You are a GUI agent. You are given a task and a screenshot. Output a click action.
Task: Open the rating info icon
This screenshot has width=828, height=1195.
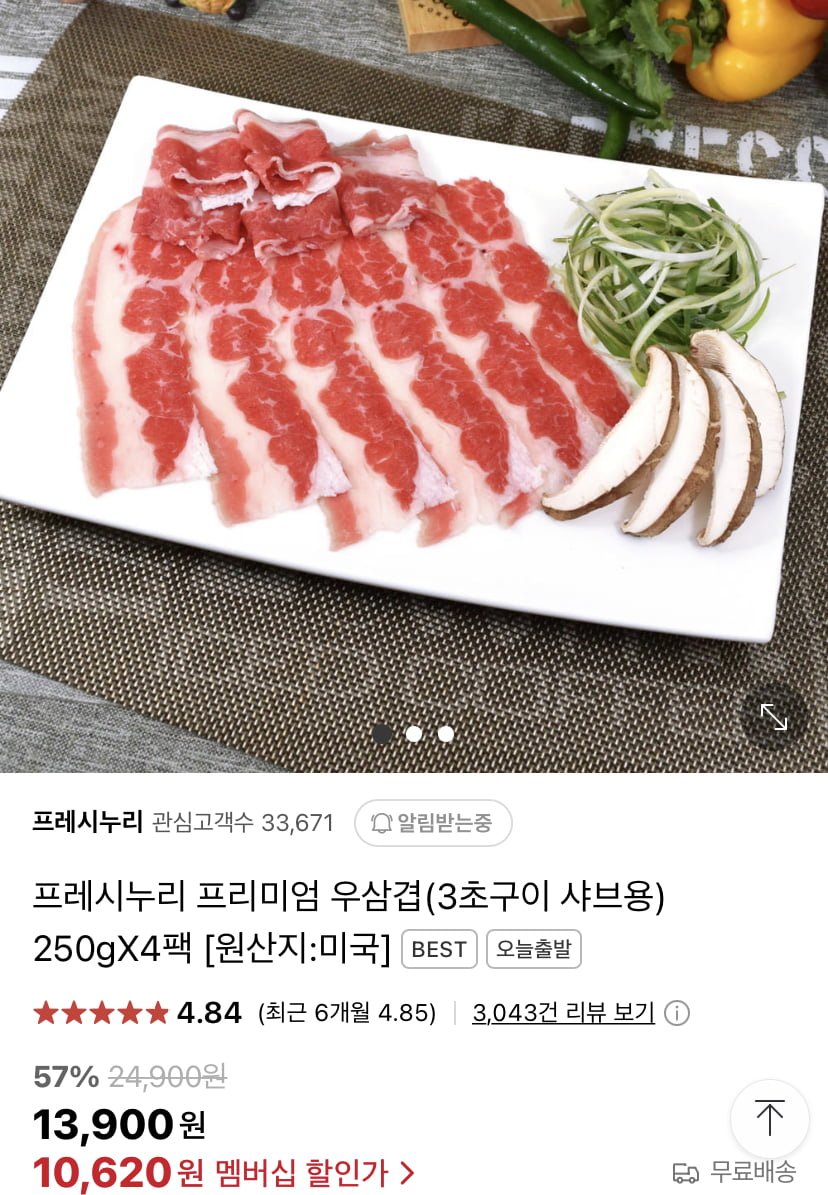point(677,1013)
